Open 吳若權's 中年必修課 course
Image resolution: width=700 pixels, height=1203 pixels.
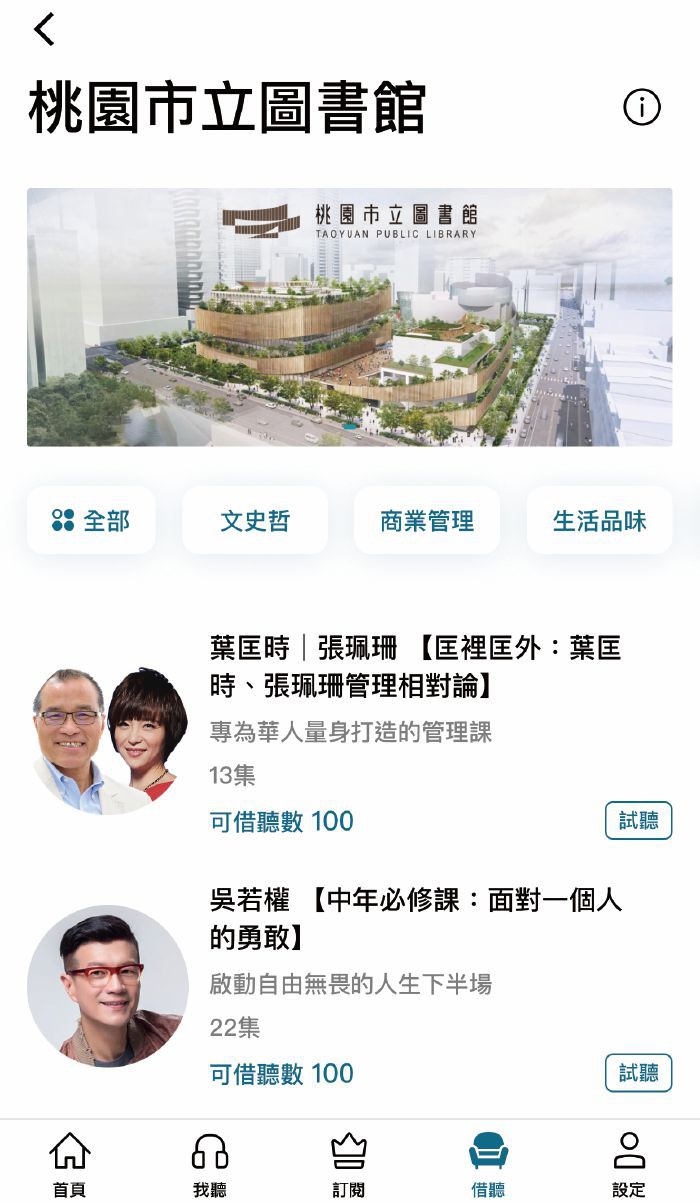pyautogui.click(x=415, y=919)
